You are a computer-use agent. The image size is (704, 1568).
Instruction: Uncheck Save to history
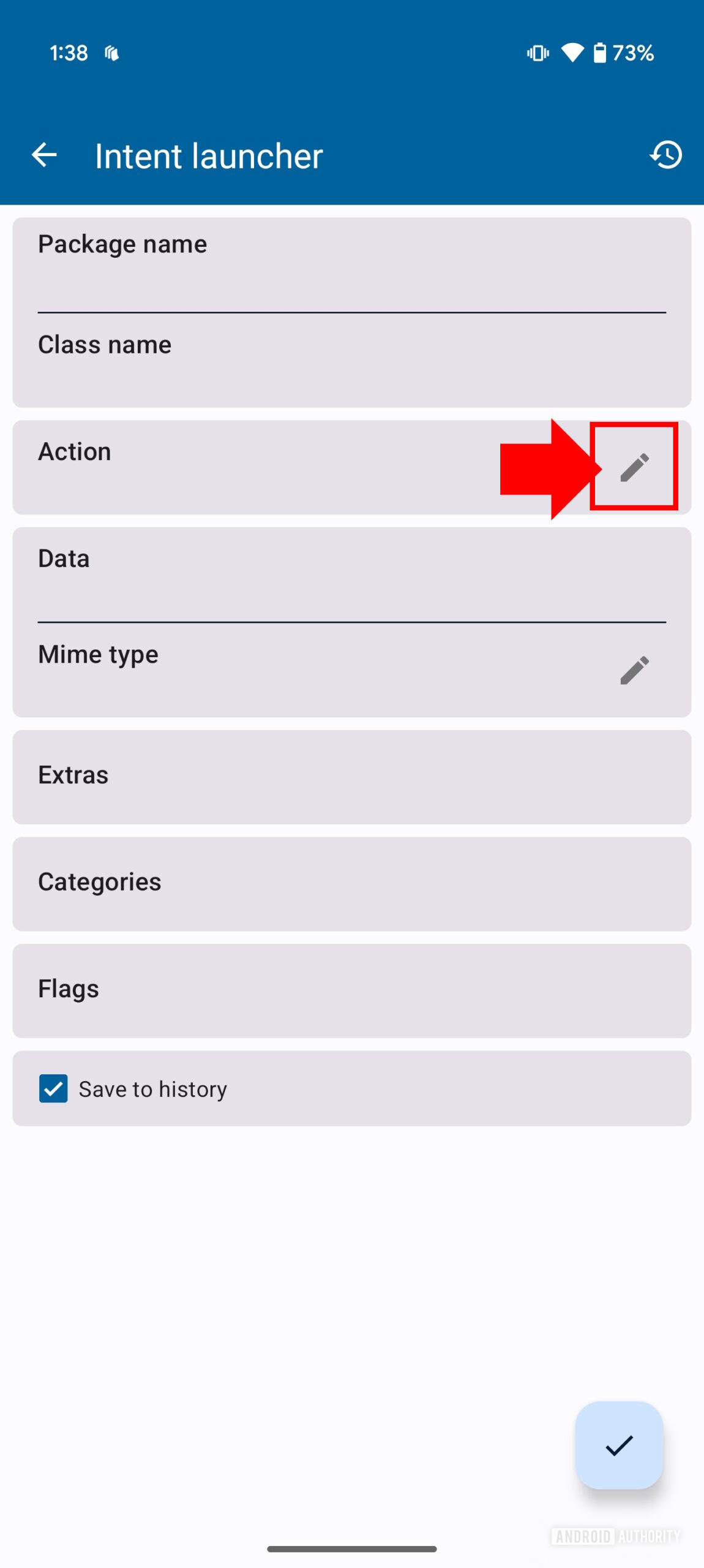point(54,1088)
